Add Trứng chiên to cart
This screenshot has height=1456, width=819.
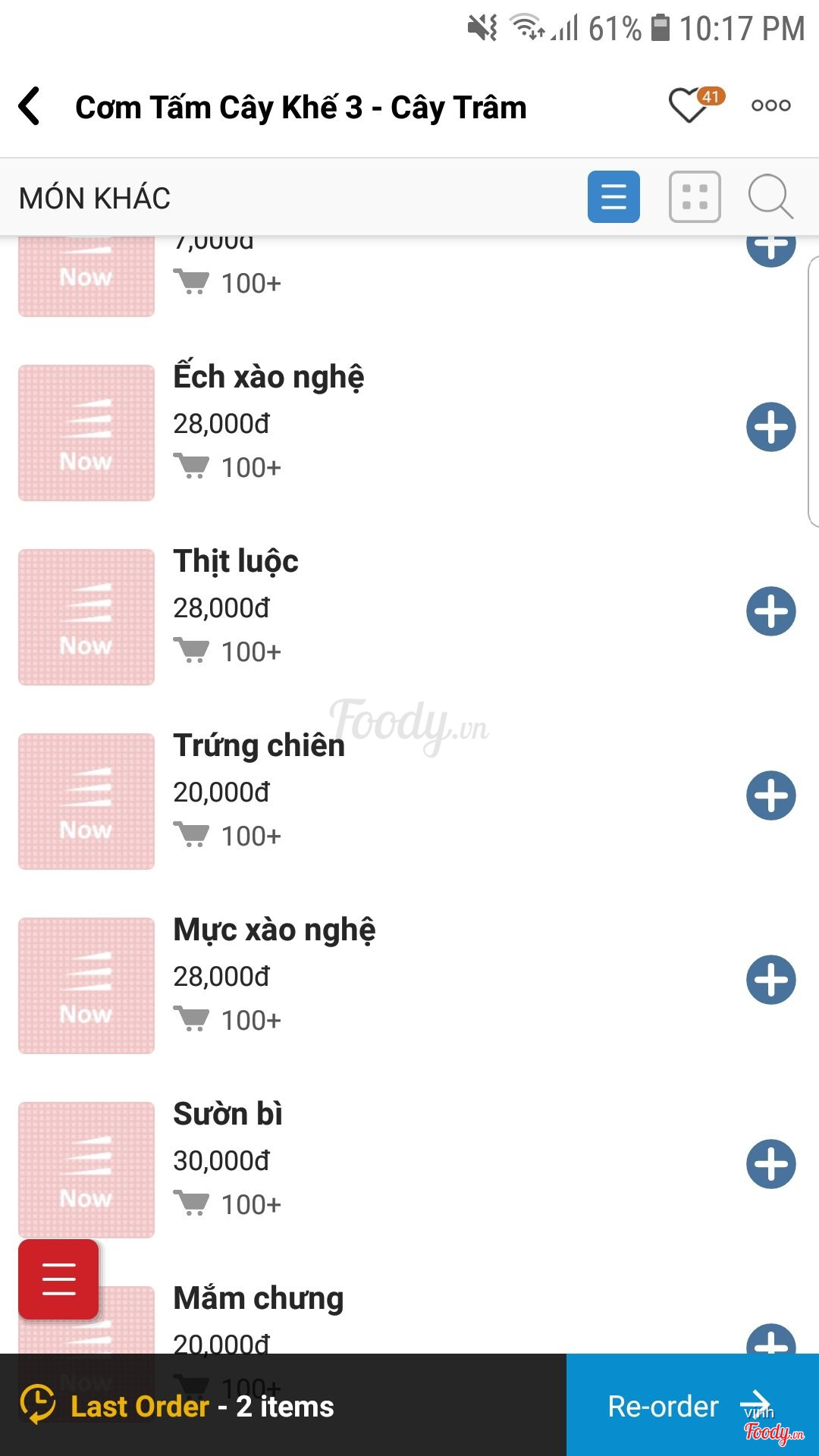(x=770, y=795)
